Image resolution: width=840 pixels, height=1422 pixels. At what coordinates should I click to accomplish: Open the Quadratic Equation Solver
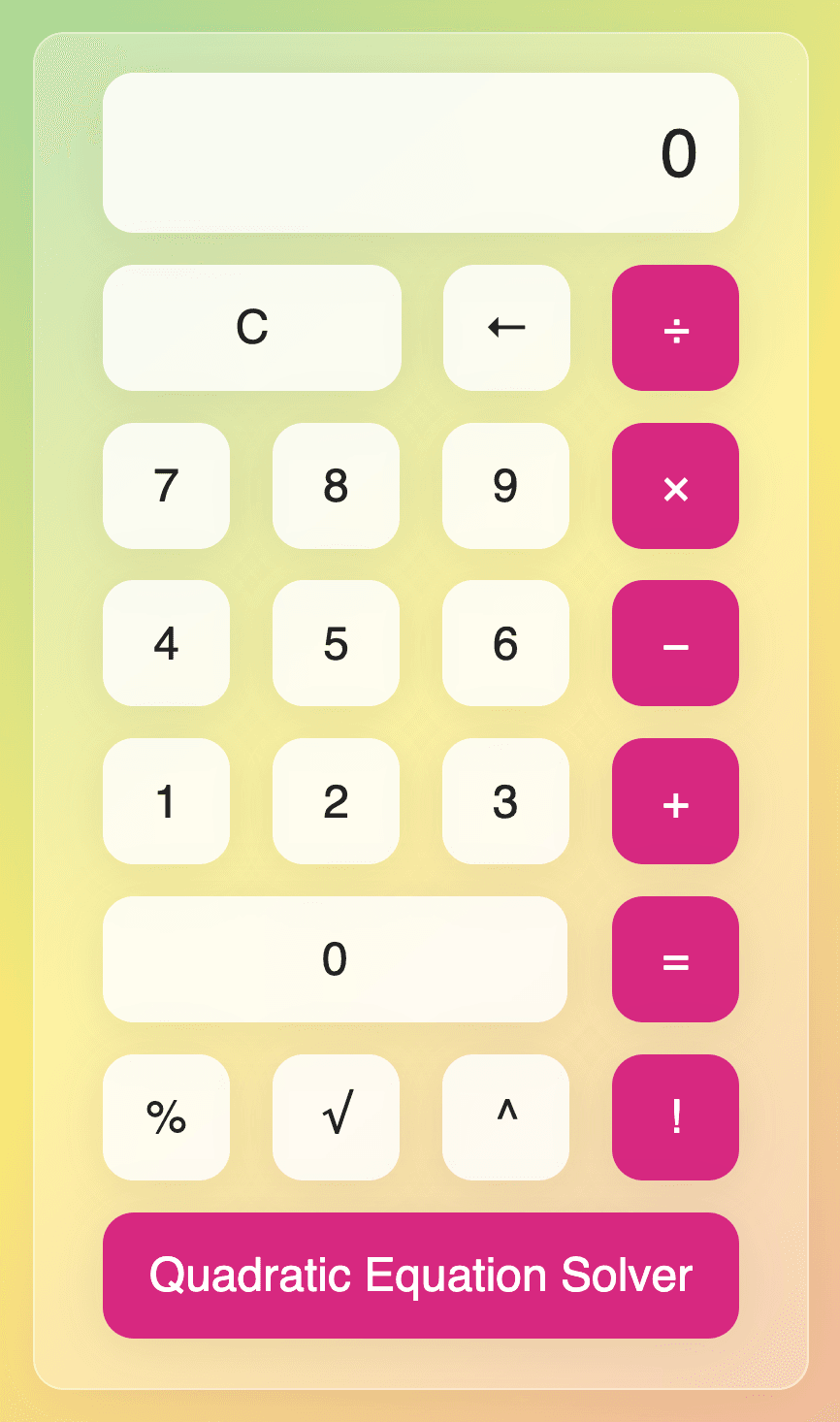click(x=421, y=1276)
